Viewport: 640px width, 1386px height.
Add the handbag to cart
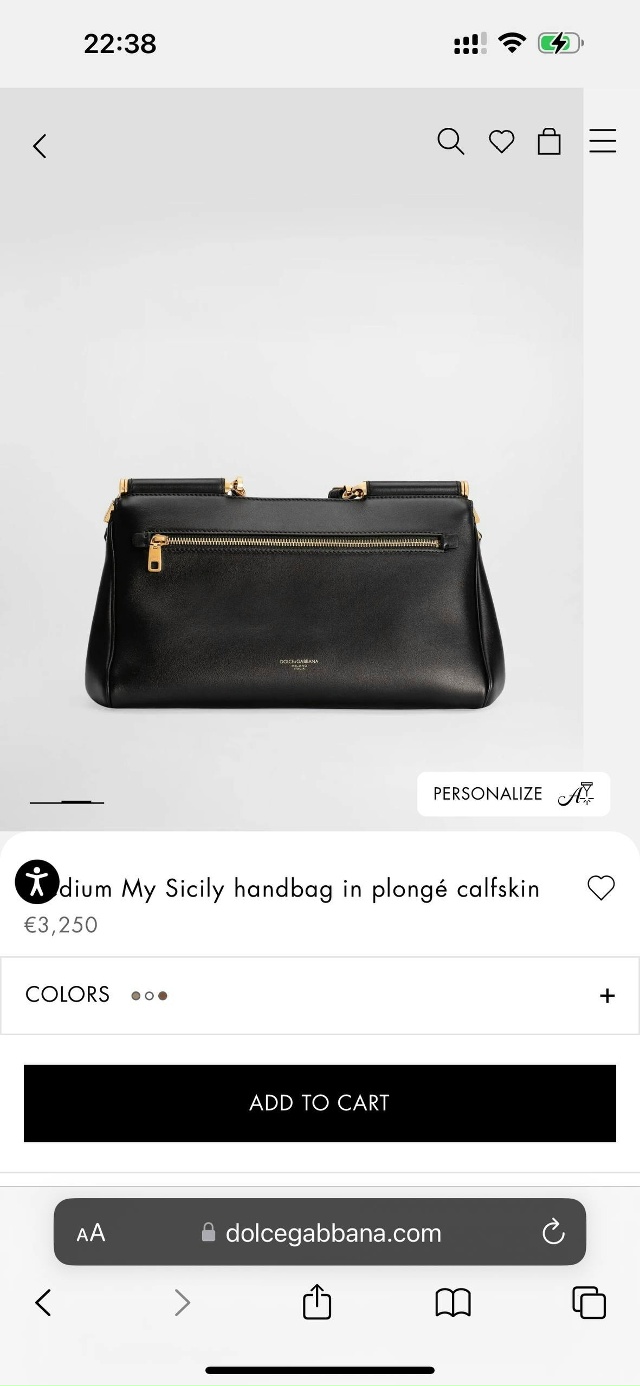click(320, 1103)
